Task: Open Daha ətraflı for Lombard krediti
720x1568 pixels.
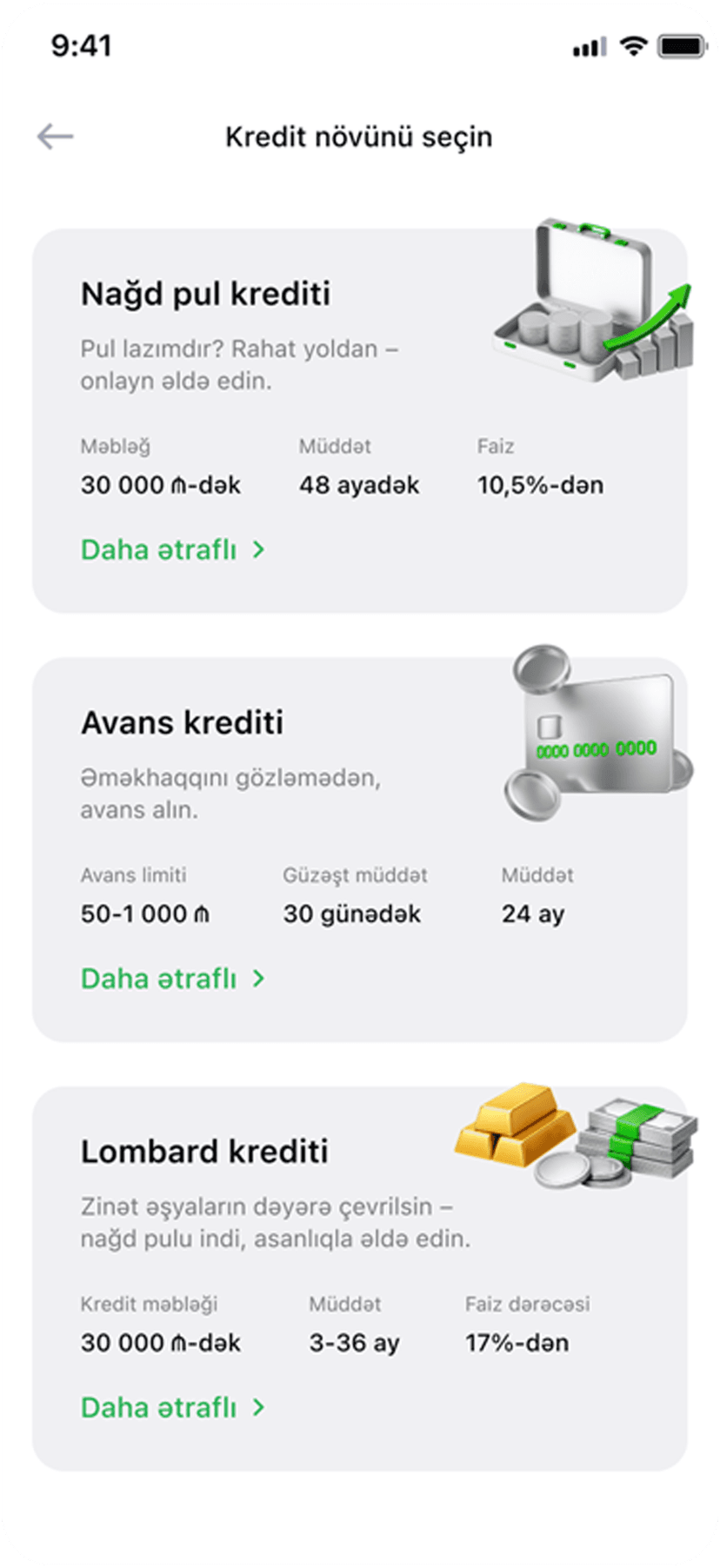Action: (172, 1407)
